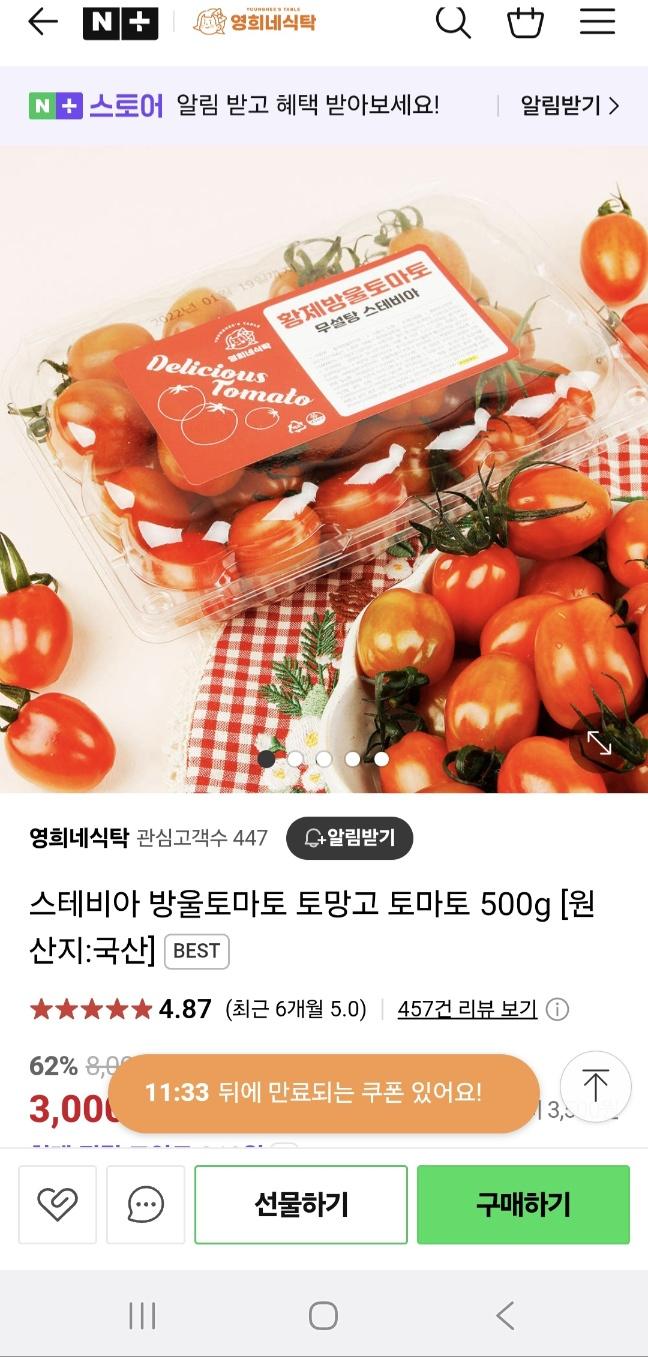Jump to top with the up-arrow button
Image resolution: width=648 pixels, height=1357 pixels.
point(596,1086)
